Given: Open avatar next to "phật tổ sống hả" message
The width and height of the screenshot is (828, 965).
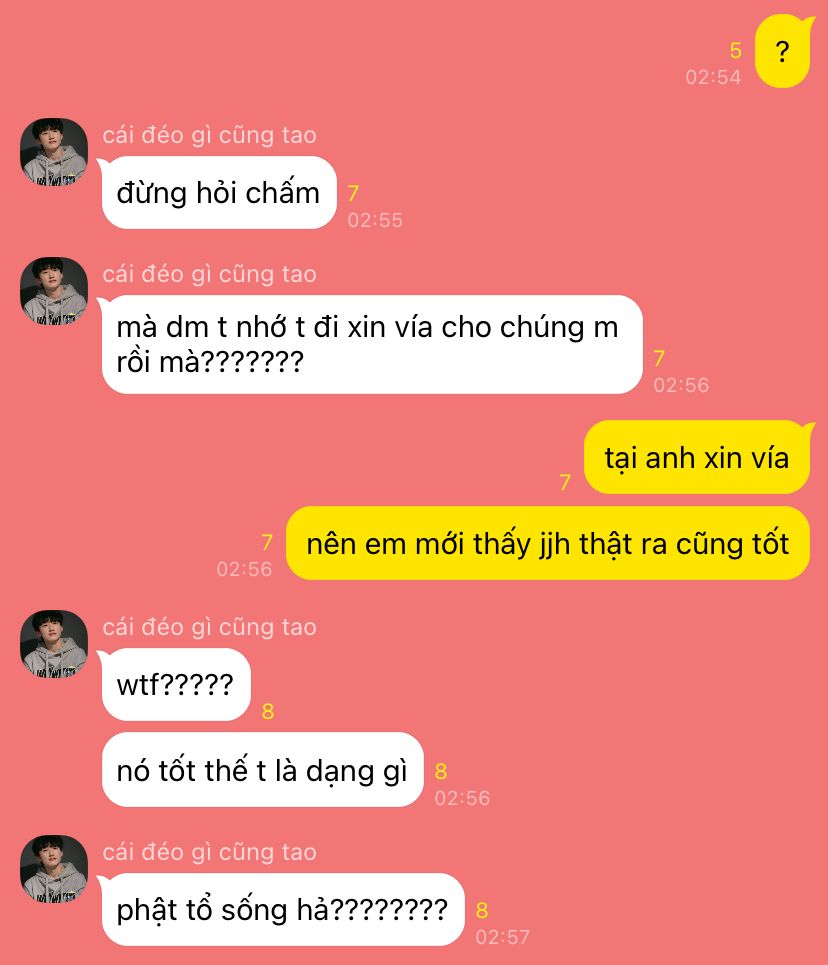Looking at the screenshot, I should (54, 868).
